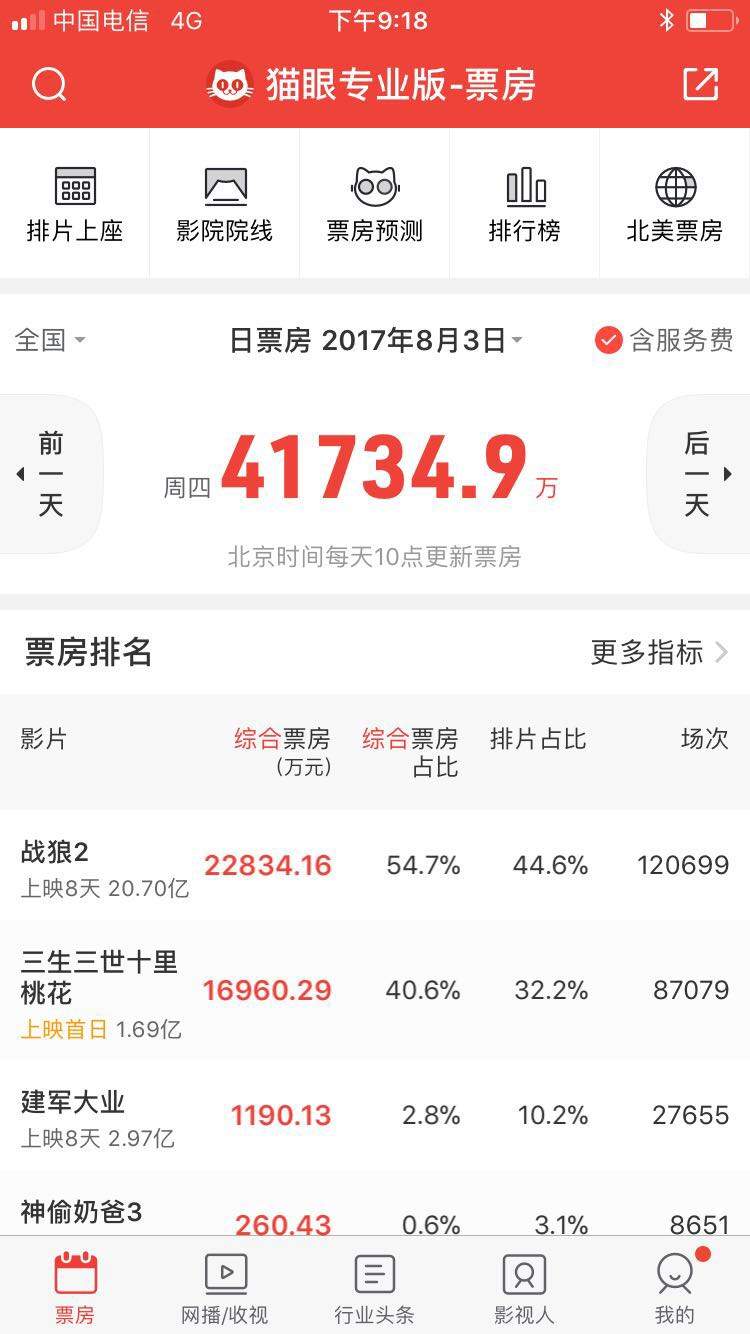The image size is (750, 1334).
Task: Open 影院院线 section
Action: 225,204
